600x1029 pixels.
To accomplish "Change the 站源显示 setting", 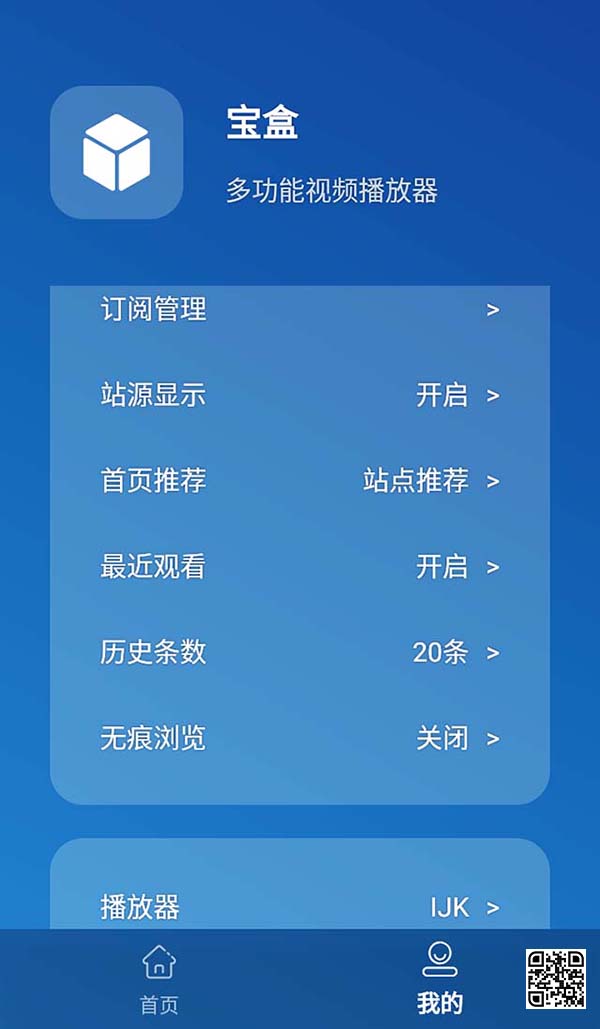I will pos(300,395).
